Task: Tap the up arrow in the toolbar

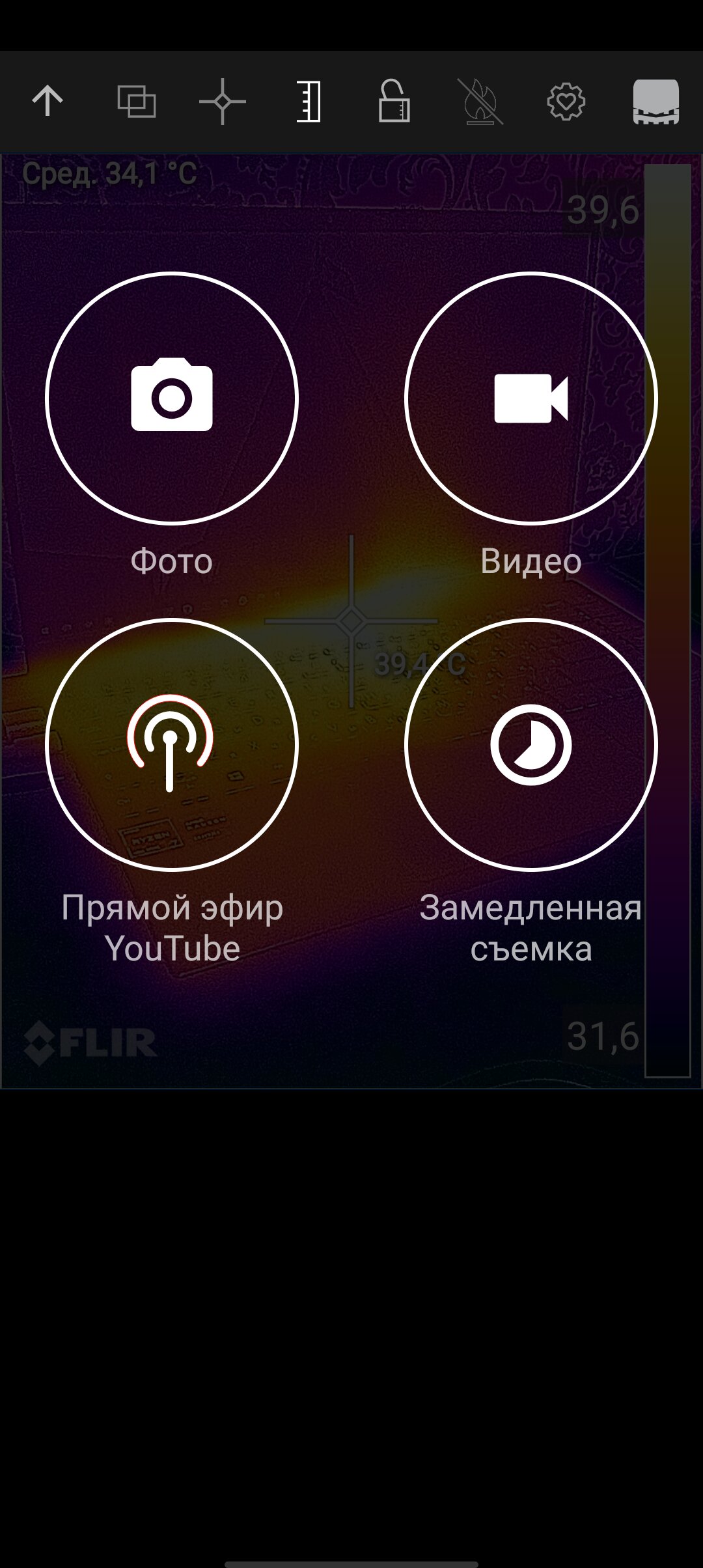Action: 48,102
